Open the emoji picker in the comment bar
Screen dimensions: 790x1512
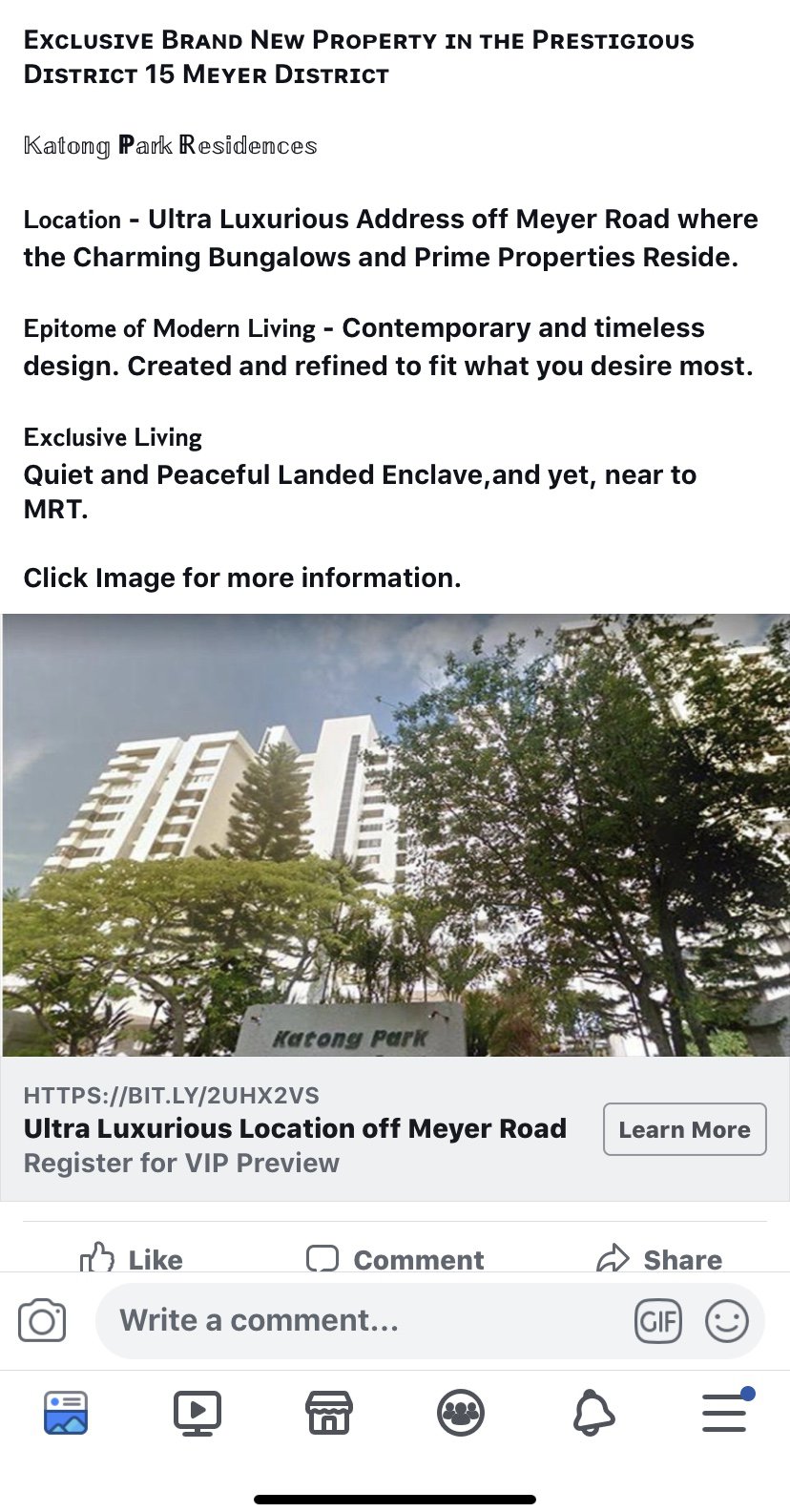(726, 1322)
